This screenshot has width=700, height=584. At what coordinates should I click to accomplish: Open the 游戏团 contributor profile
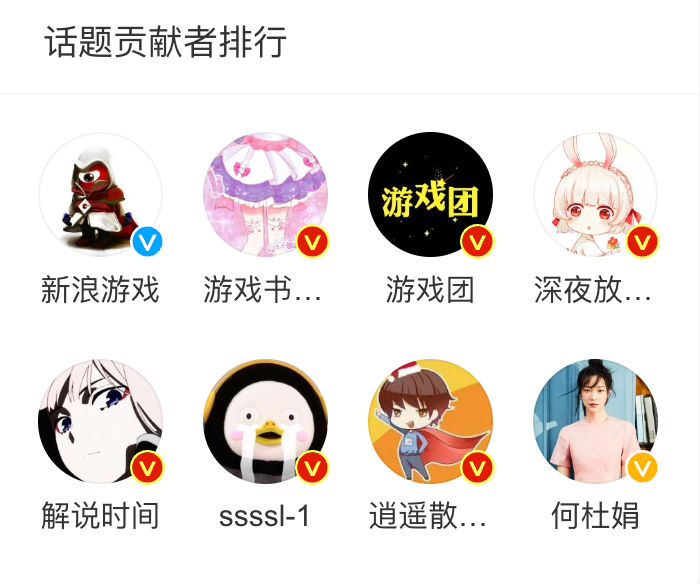click(431, 195)
